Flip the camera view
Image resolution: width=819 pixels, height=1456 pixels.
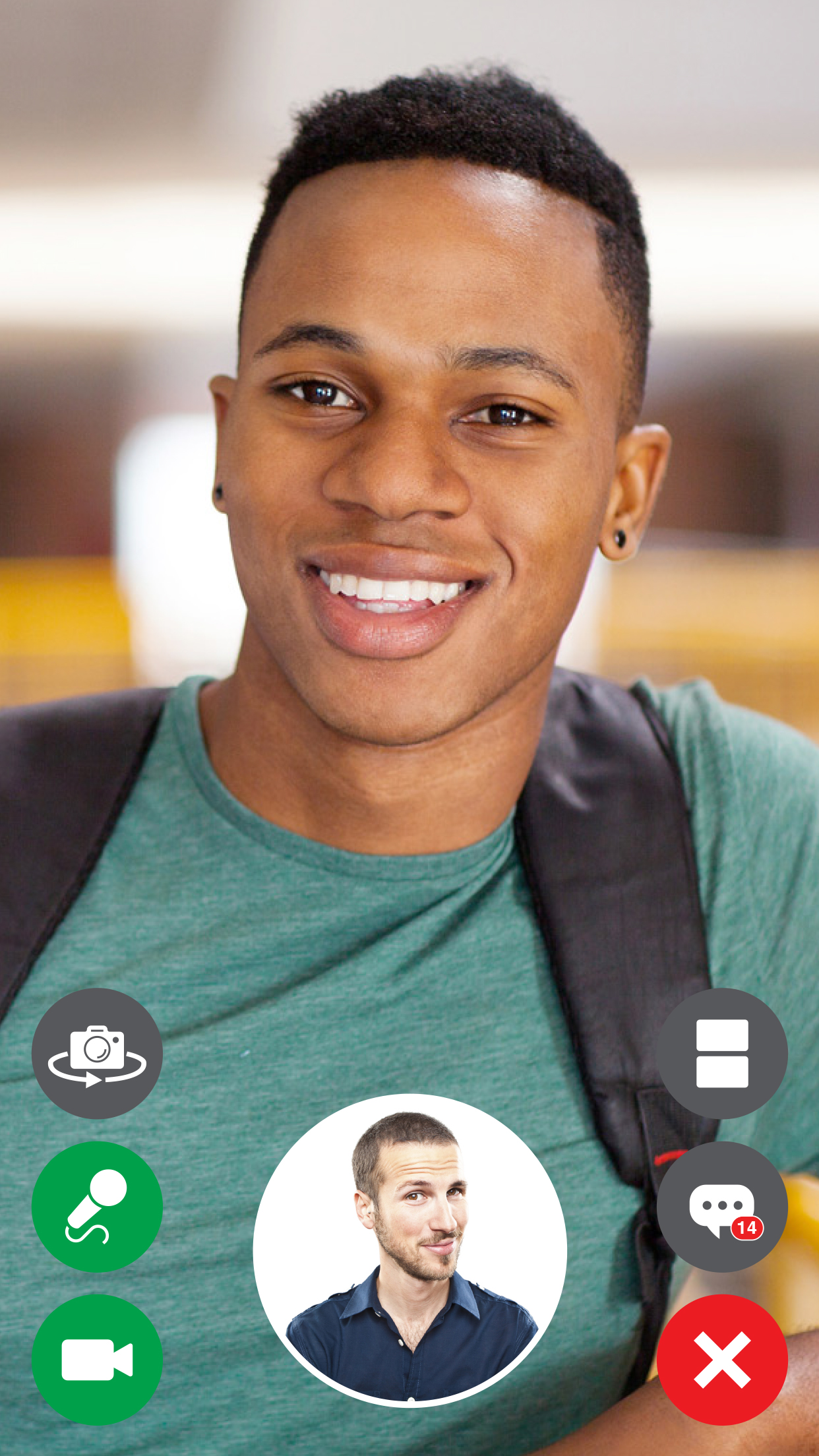coord(97,1053)
